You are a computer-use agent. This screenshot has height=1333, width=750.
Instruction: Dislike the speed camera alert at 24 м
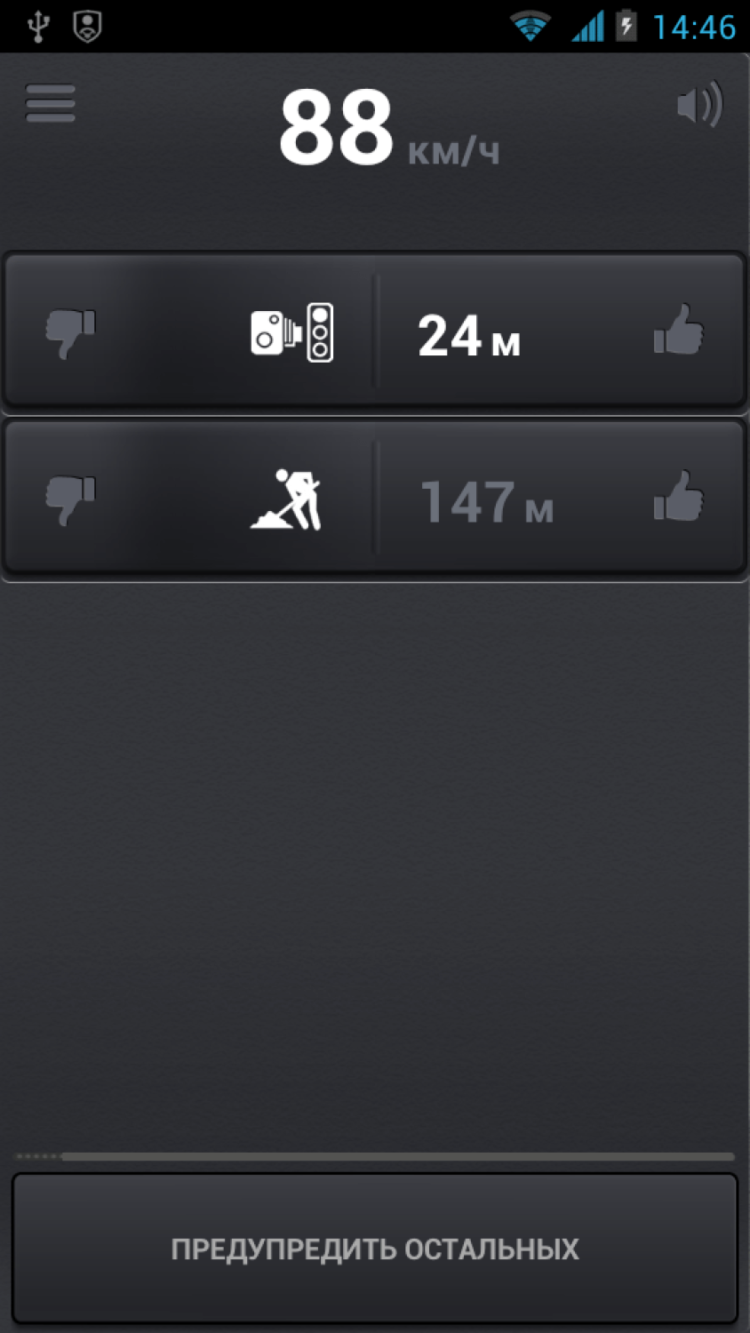pos(70,334)
